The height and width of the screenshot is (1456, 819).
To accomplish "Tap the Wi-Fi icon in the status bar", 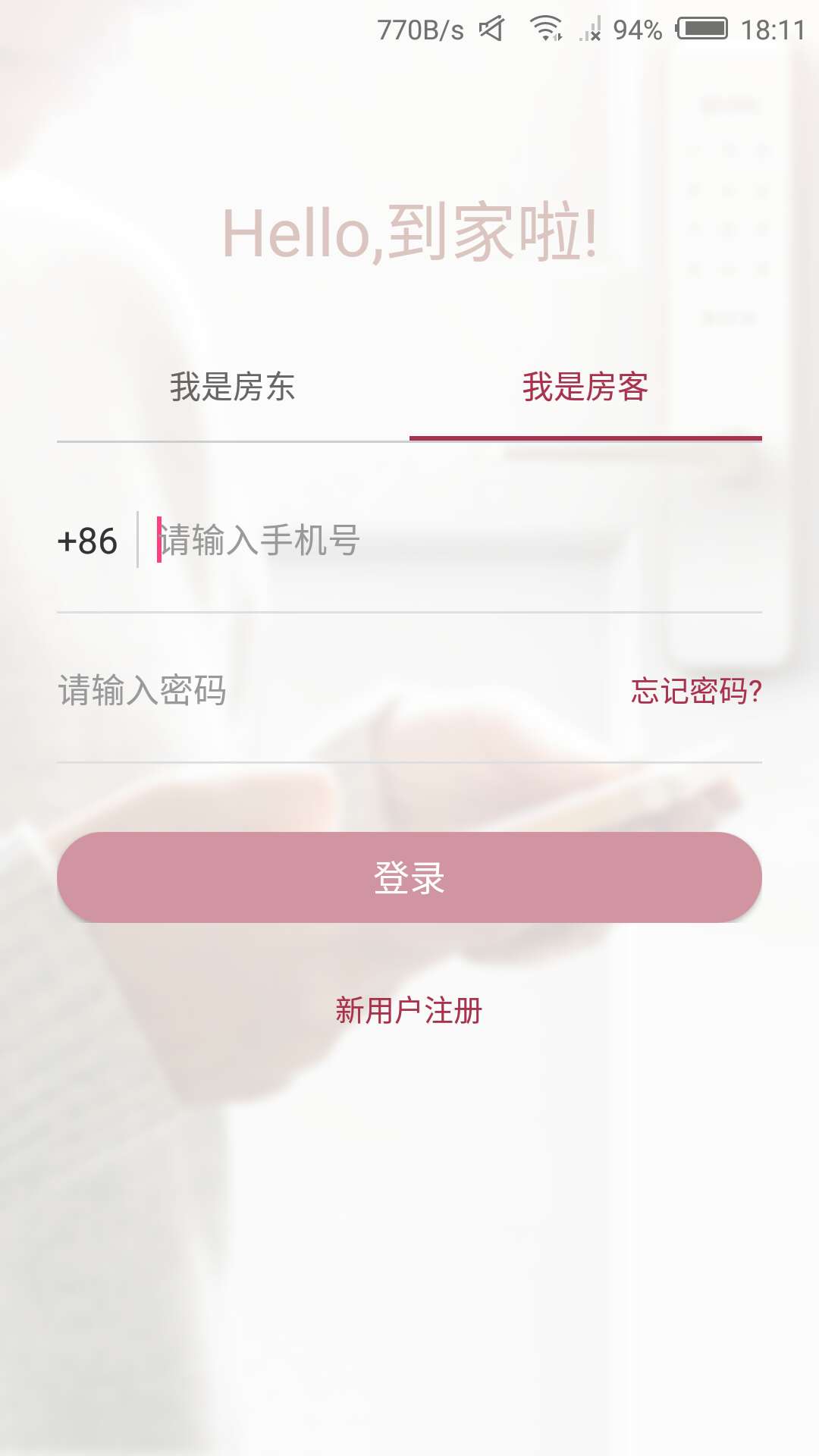I will (546, 30).
